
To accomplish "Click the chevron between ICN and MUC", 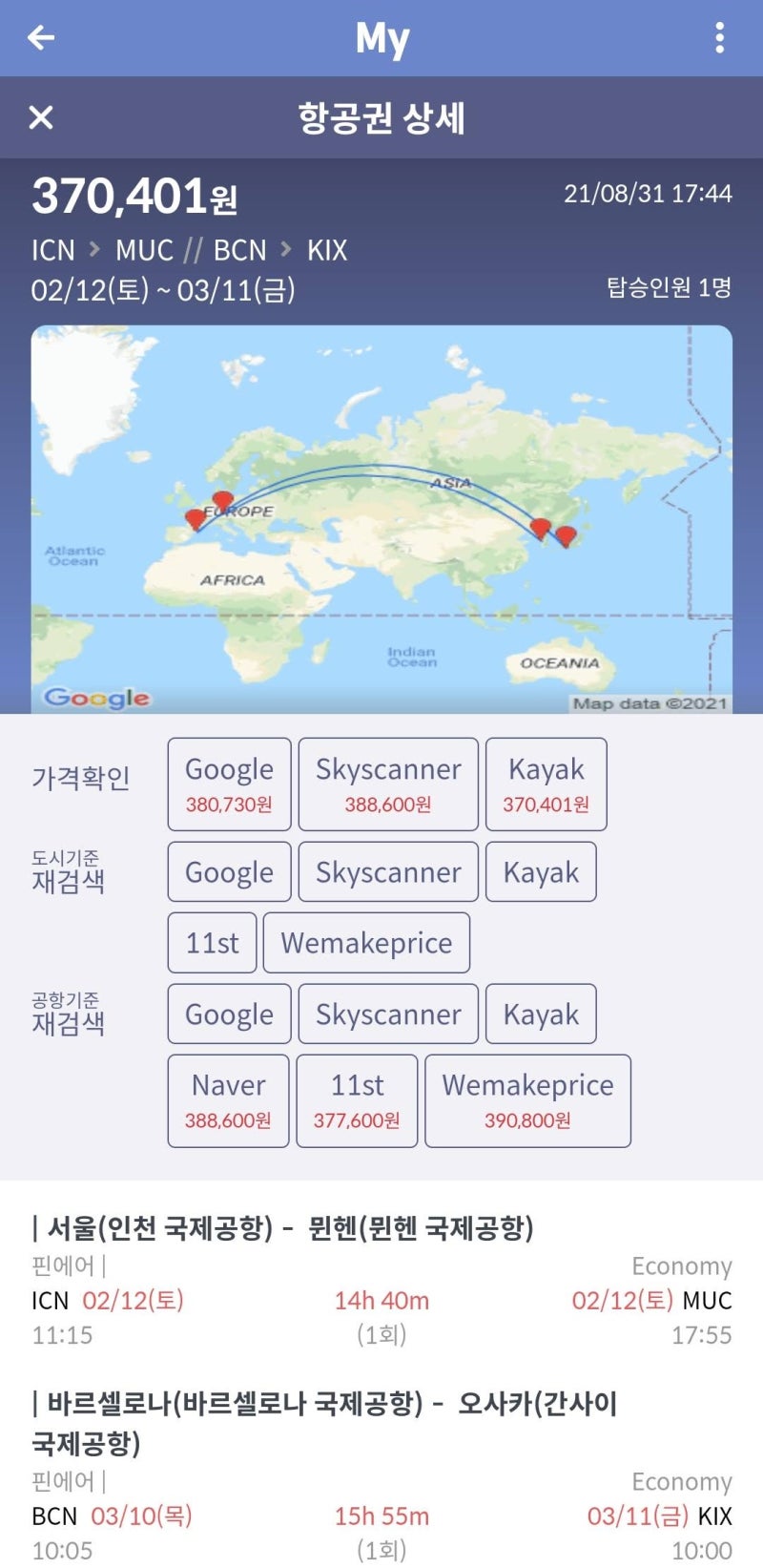I will click(96, 250).
